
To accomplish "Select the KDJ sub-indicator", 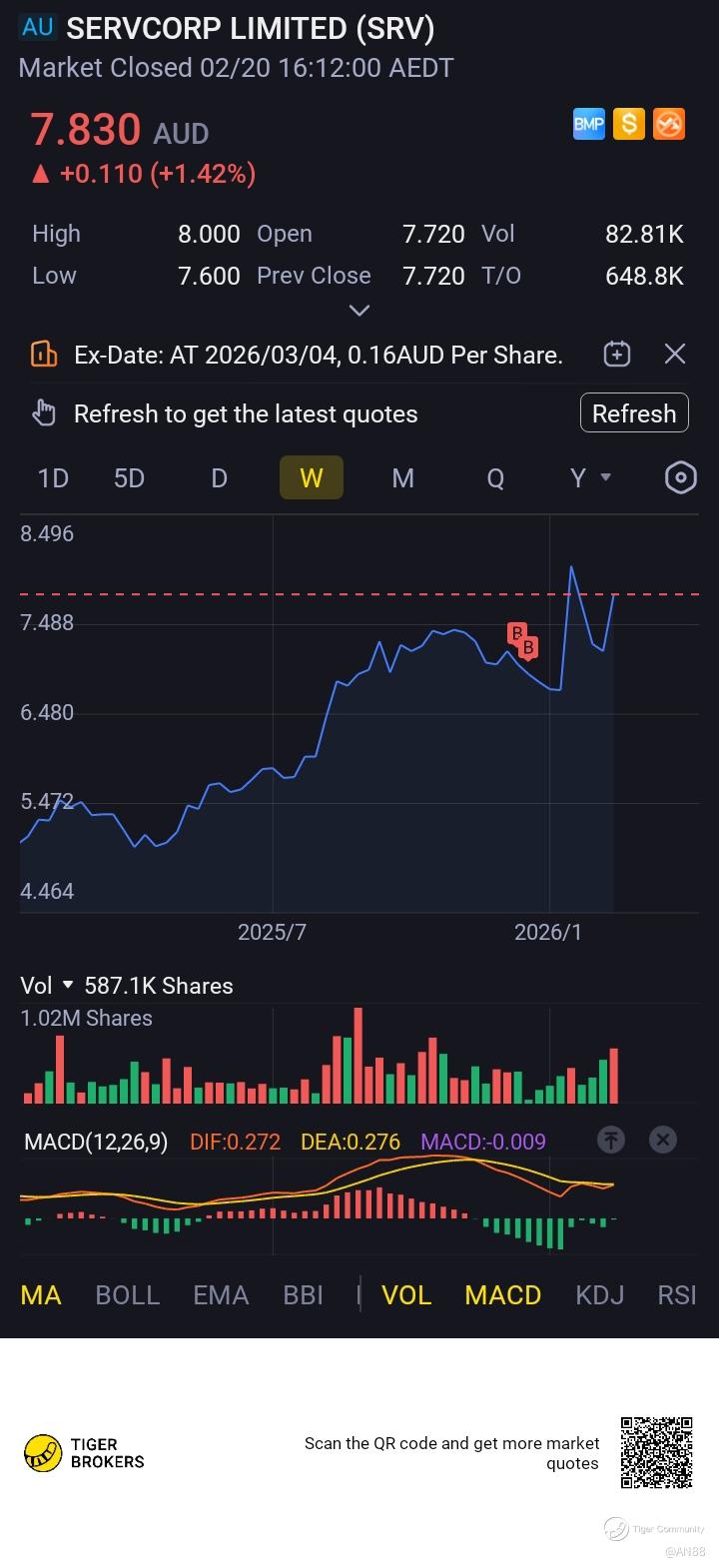I will [600, 1295].
